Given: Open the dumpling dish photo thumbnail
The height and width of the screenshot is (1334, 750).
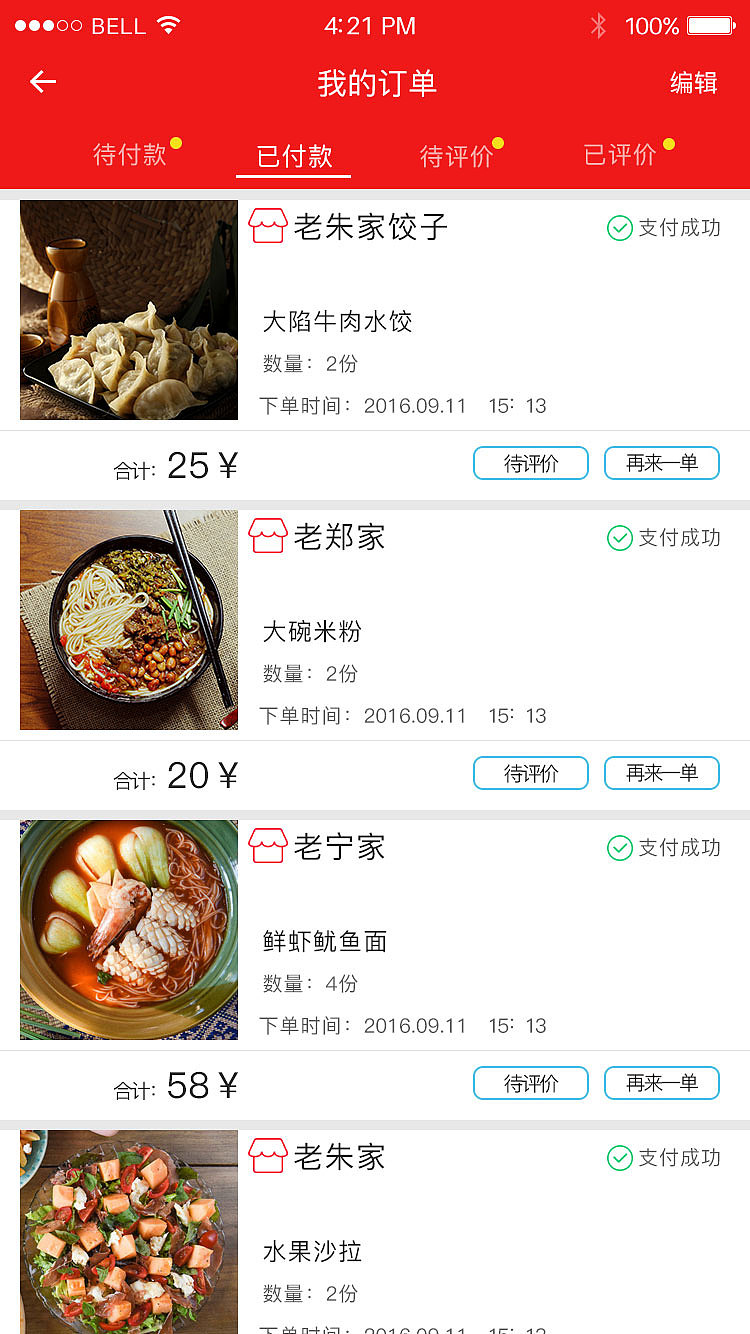Looking at the screenshot, I should tap(128, 310).
